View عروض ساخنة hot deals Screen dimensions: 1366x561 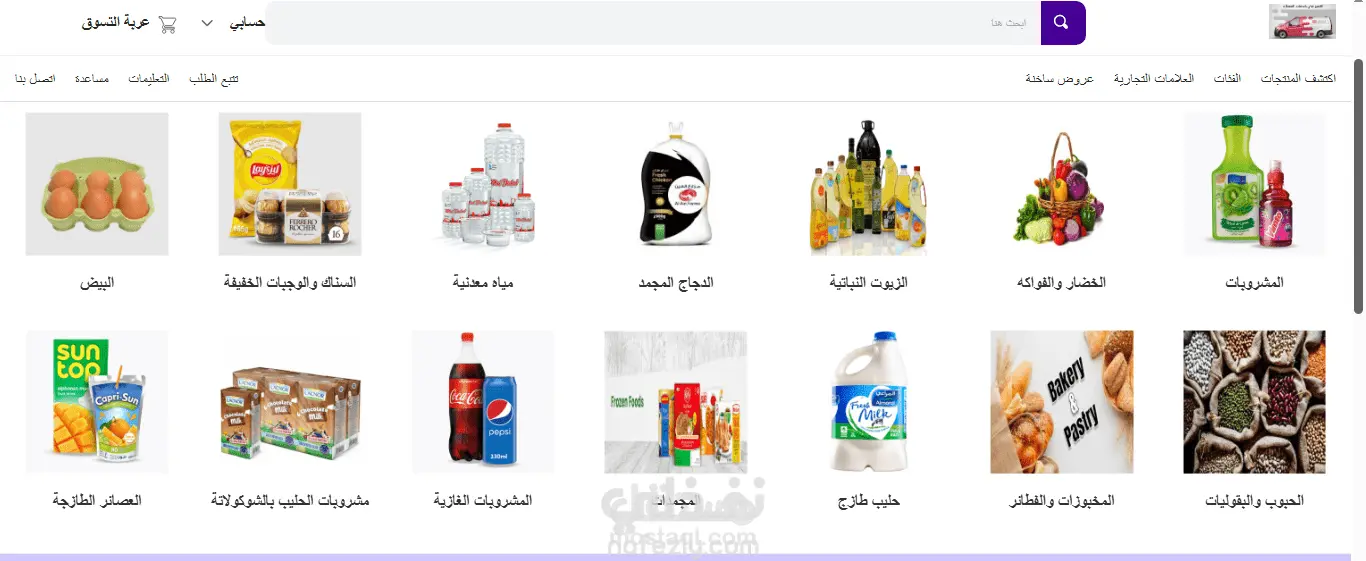(1059, 78)
